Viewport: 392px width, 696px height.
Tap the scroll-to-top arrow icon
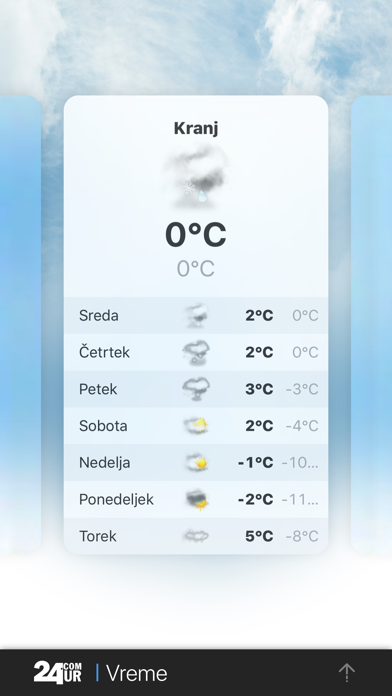click(347, 673)
